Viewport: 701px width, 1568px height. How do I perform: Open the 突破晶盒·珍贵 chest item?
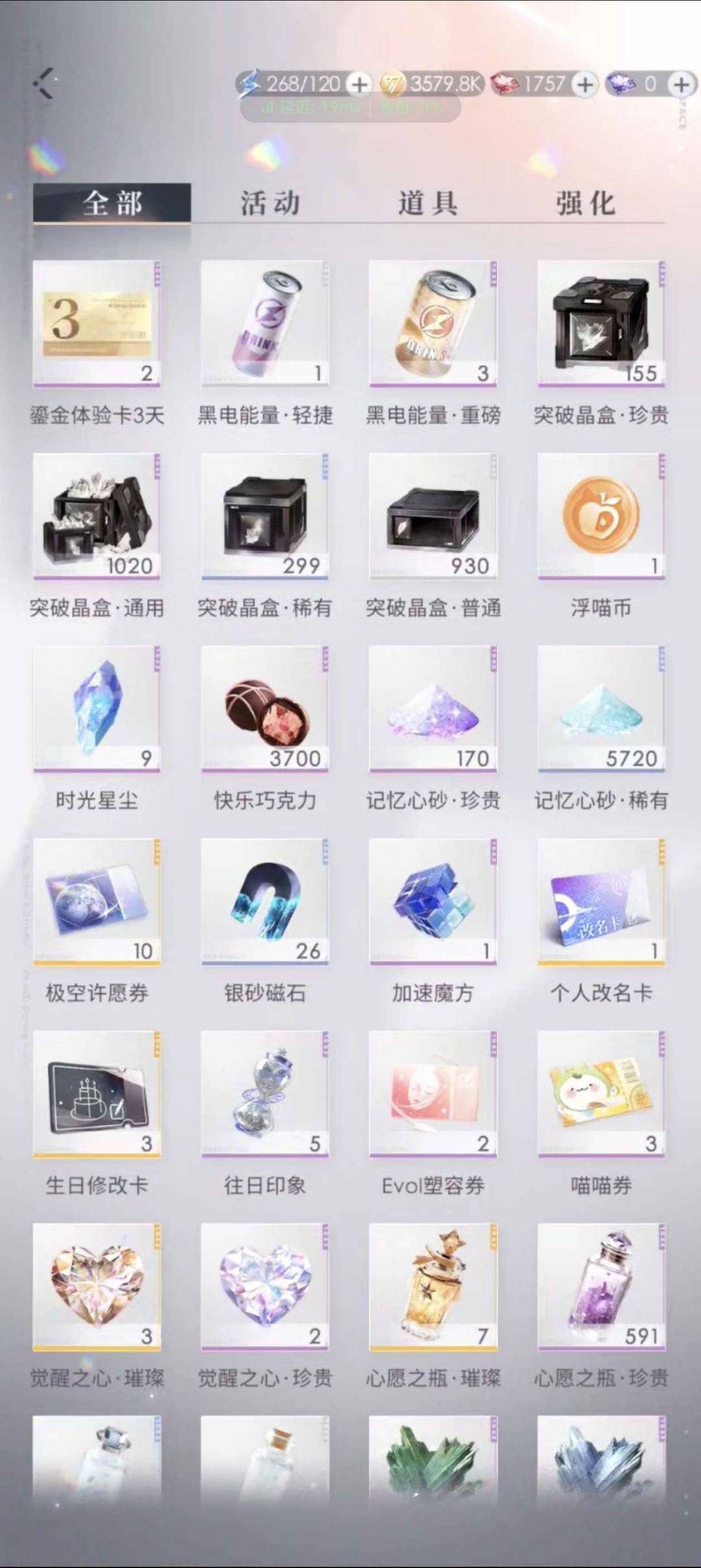[600, 323]
